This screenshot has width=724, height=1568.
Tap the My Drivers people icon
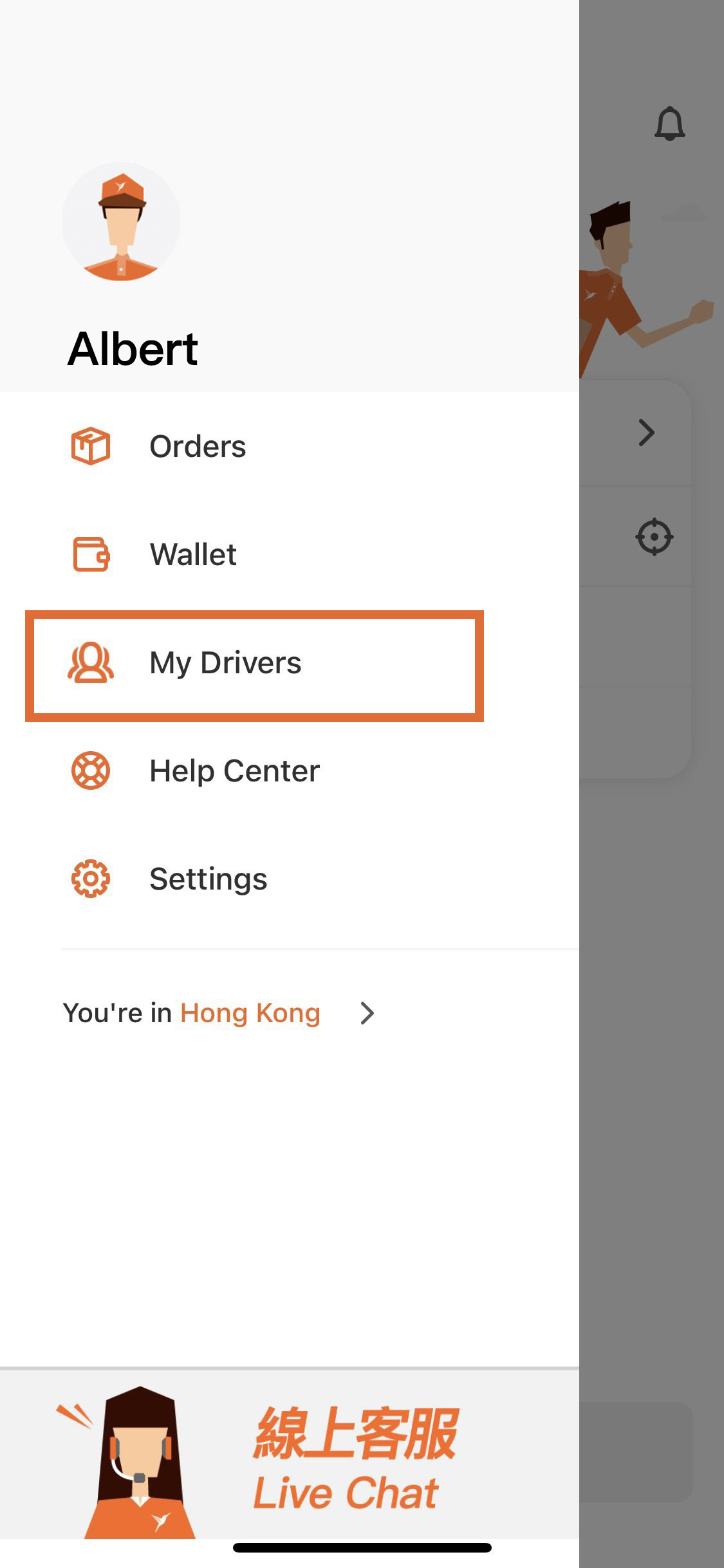pos(91,663)
